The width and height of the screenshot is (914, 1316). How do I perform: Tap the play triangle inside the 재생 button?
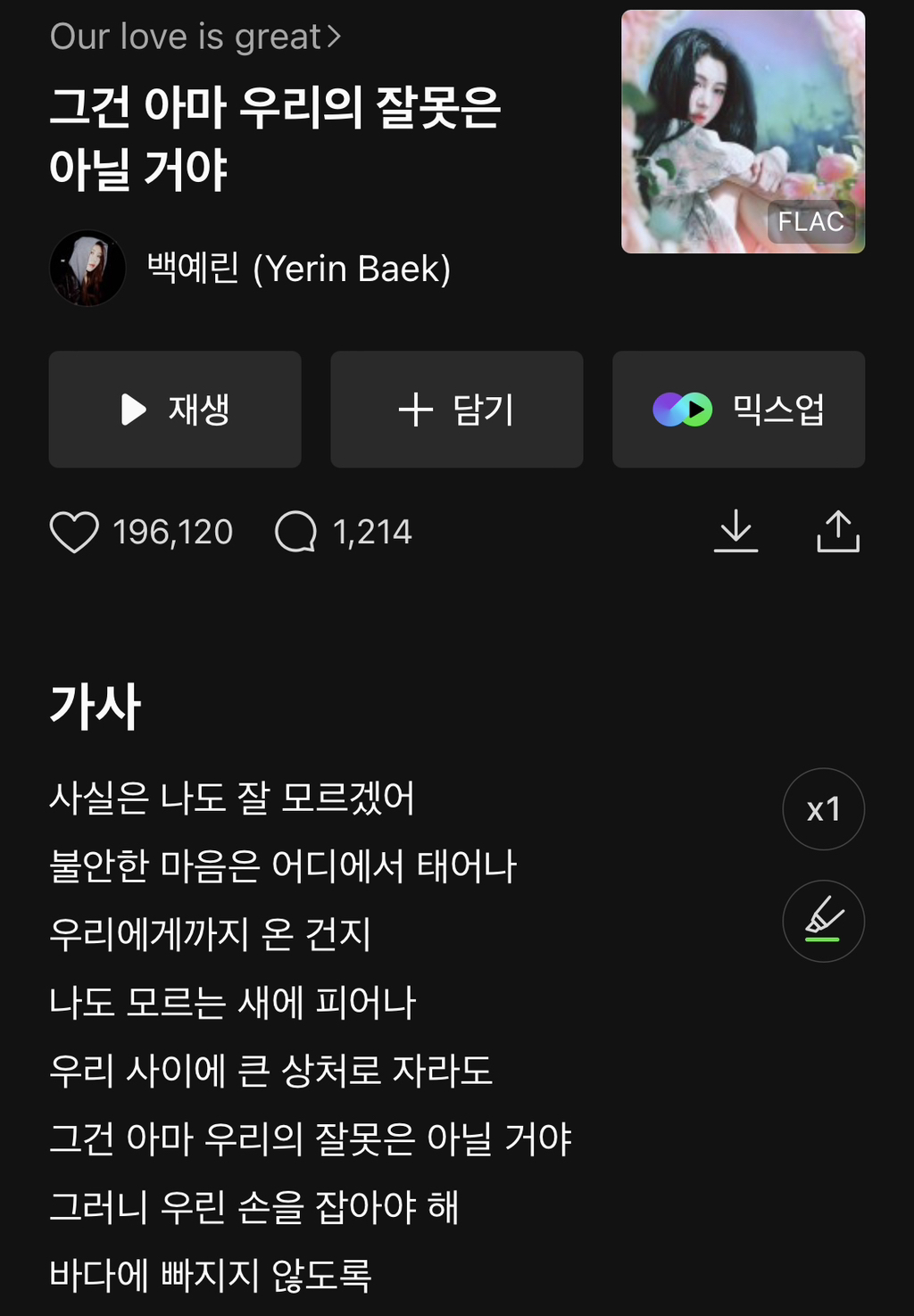(x=133, y=410)
